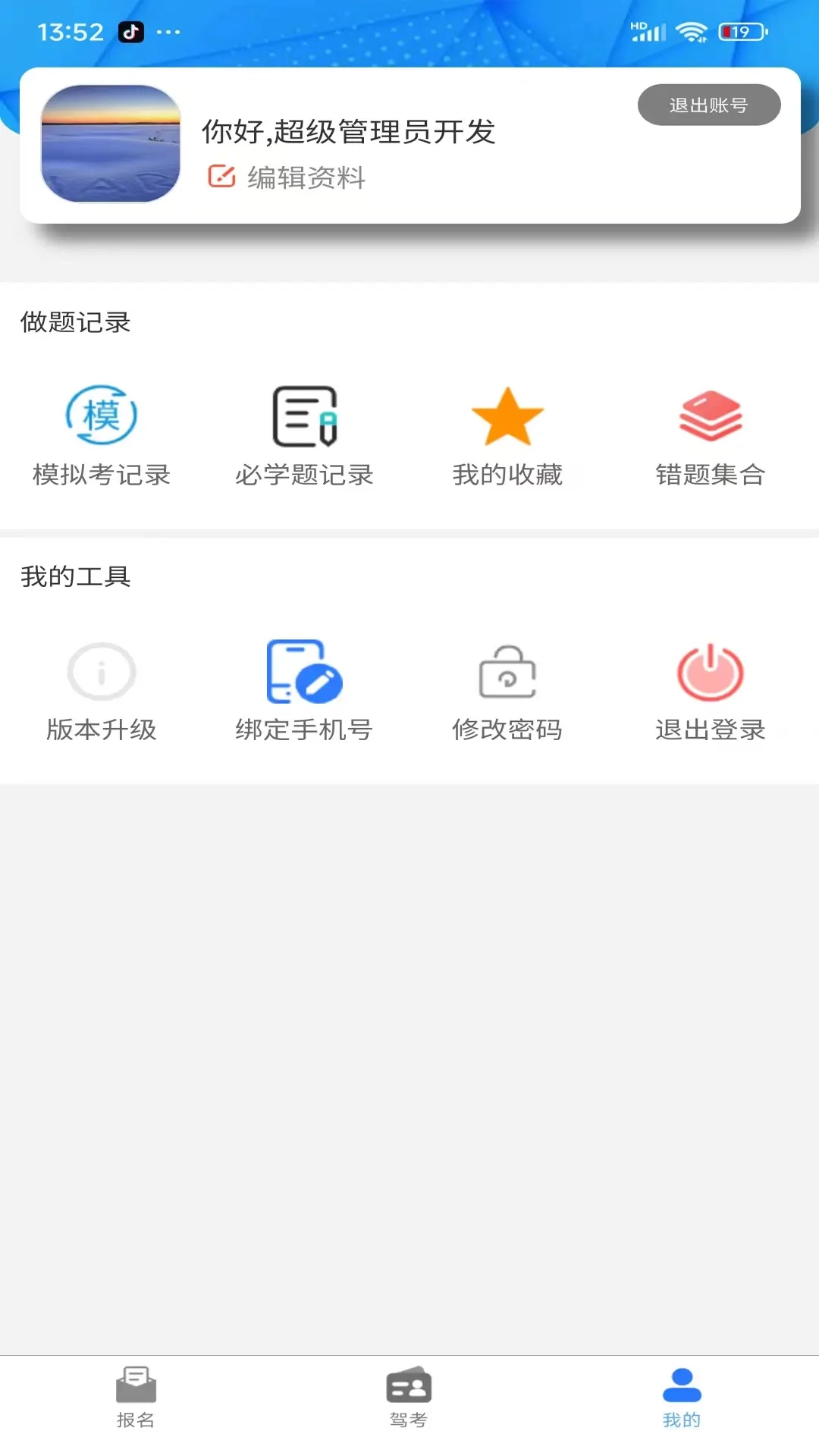Open profile editing via 编辑资料 link

pos(306,177)
